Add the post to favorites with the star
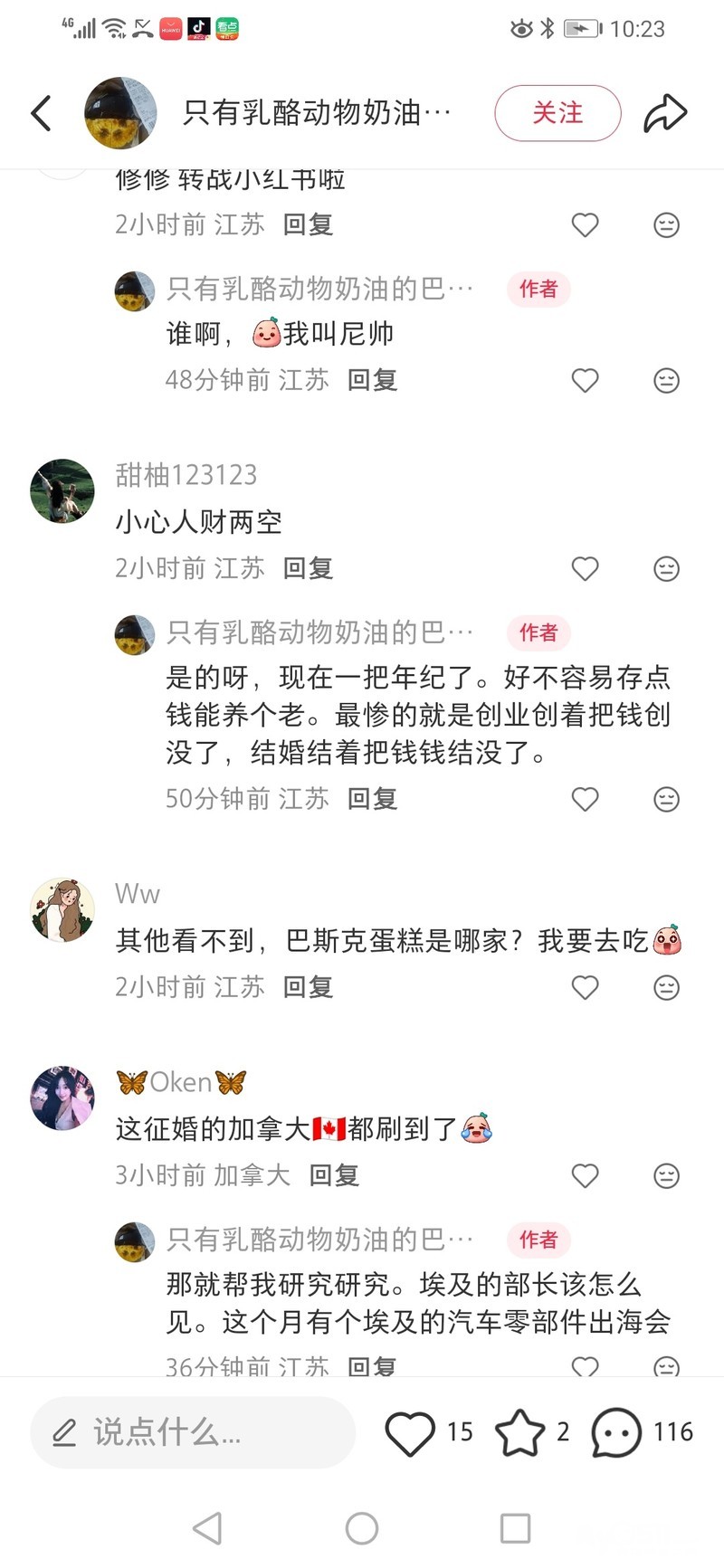724x1568 pixels. pyautogui.click(x=519, y=1433)
